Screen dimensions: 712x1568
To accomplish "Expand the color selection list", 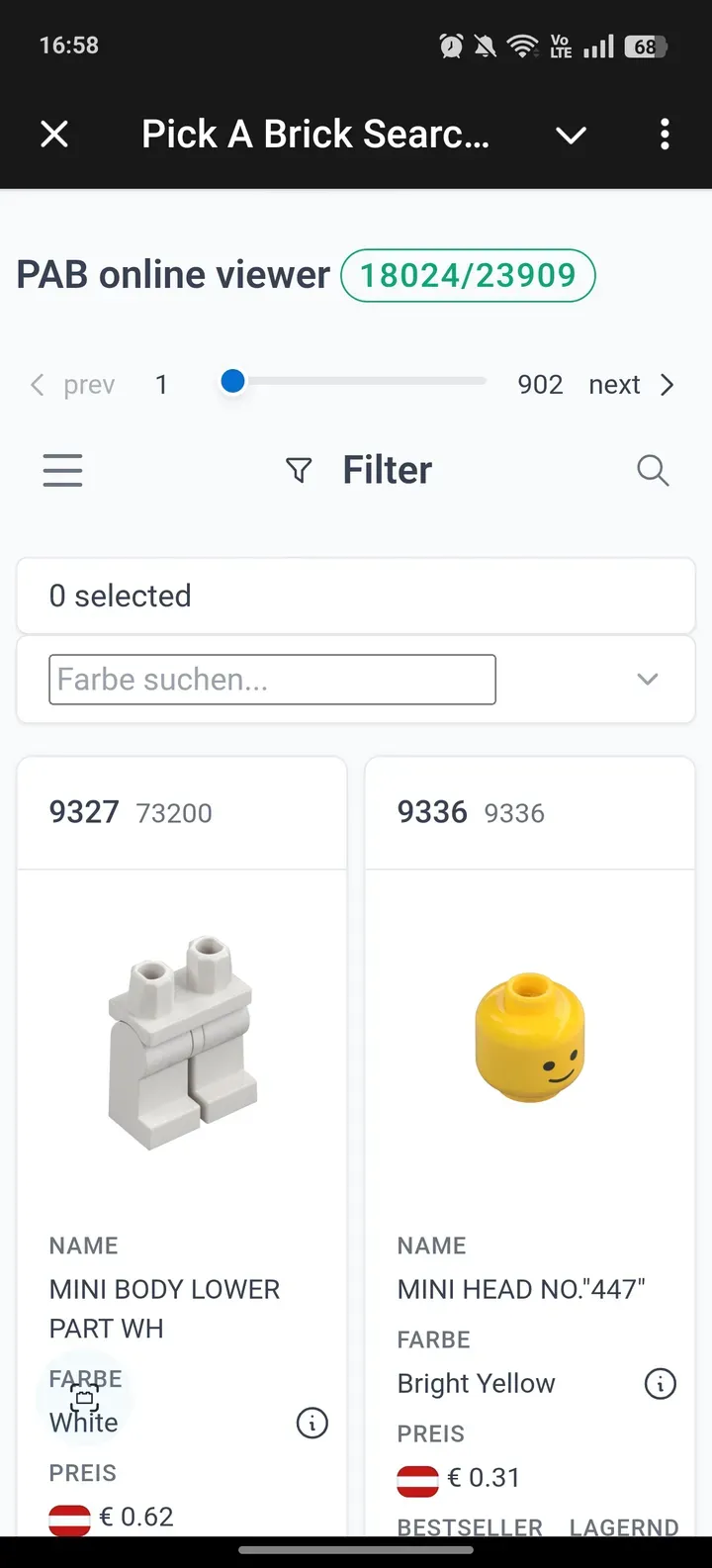I will pos(648,680).
